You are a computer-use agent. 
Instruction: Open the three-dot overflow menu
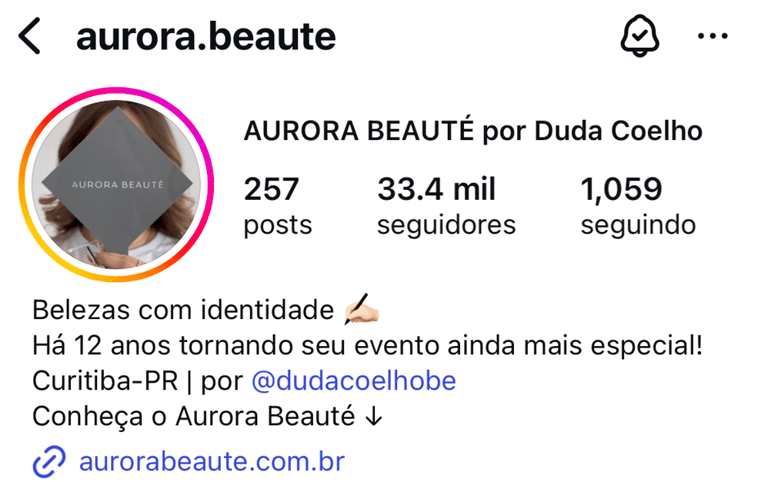pos(713,37)
